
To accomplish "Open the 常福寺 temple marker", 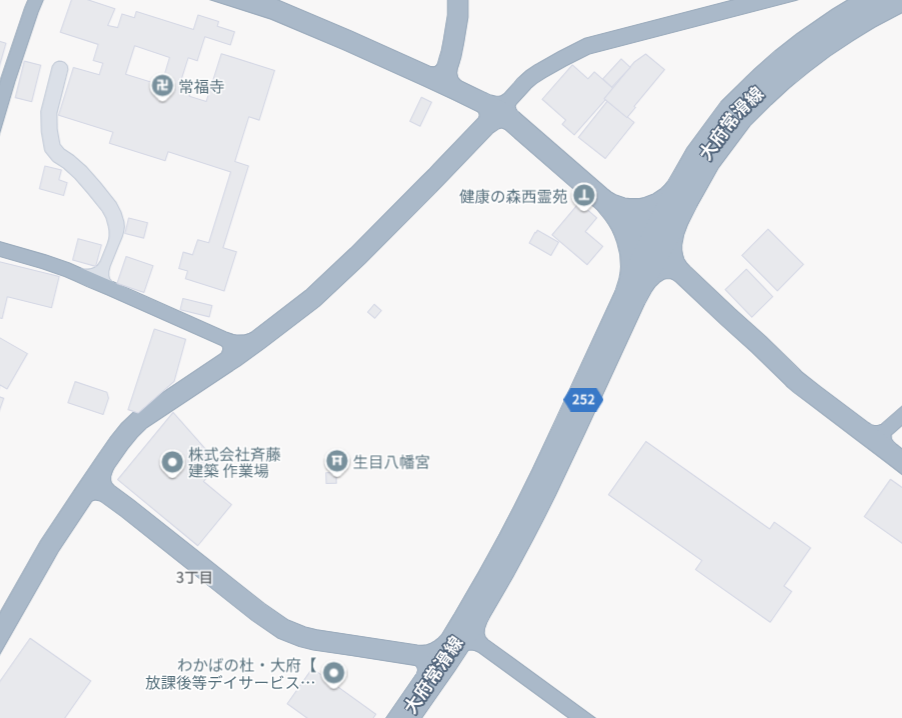I will [x=162, y=87].
